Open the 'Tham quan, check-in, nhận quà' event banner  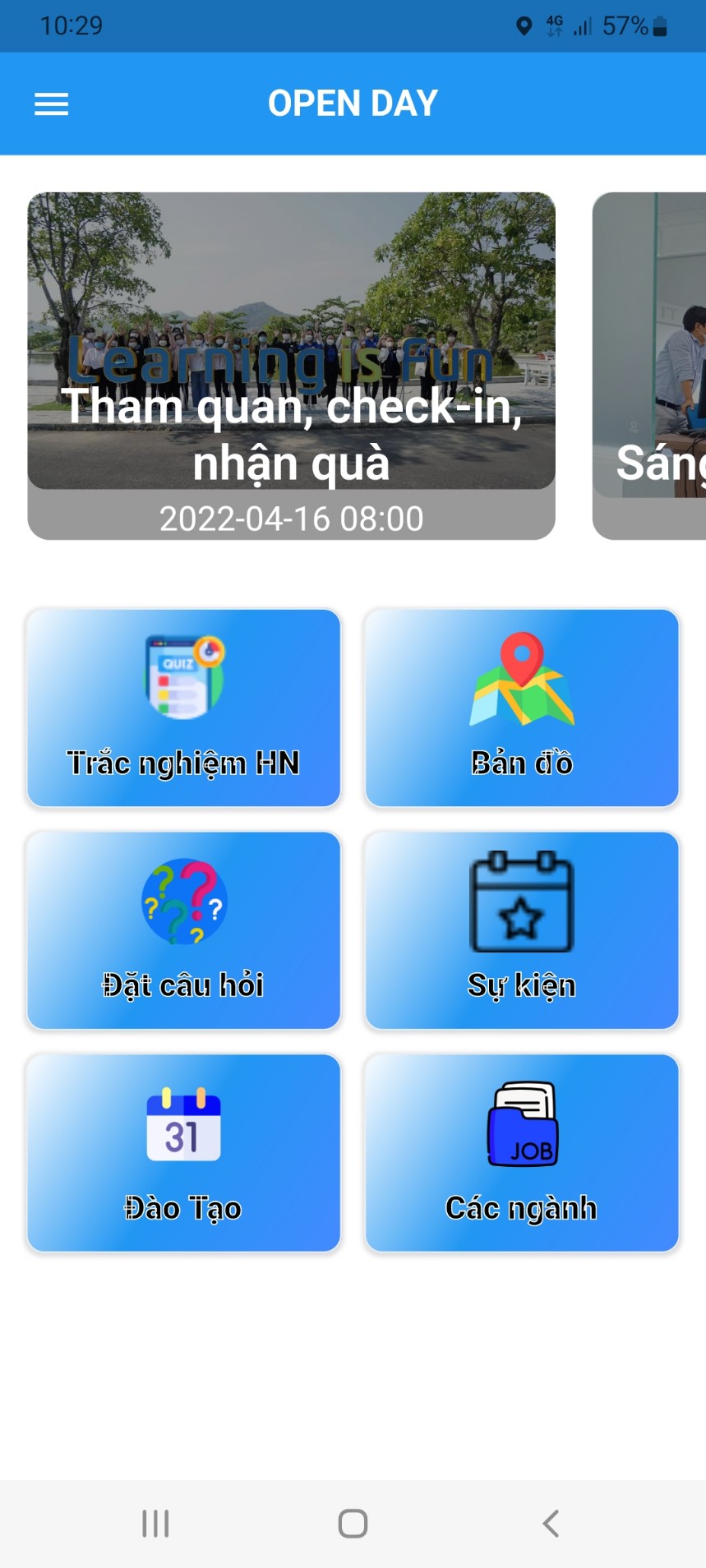(292, 366)
